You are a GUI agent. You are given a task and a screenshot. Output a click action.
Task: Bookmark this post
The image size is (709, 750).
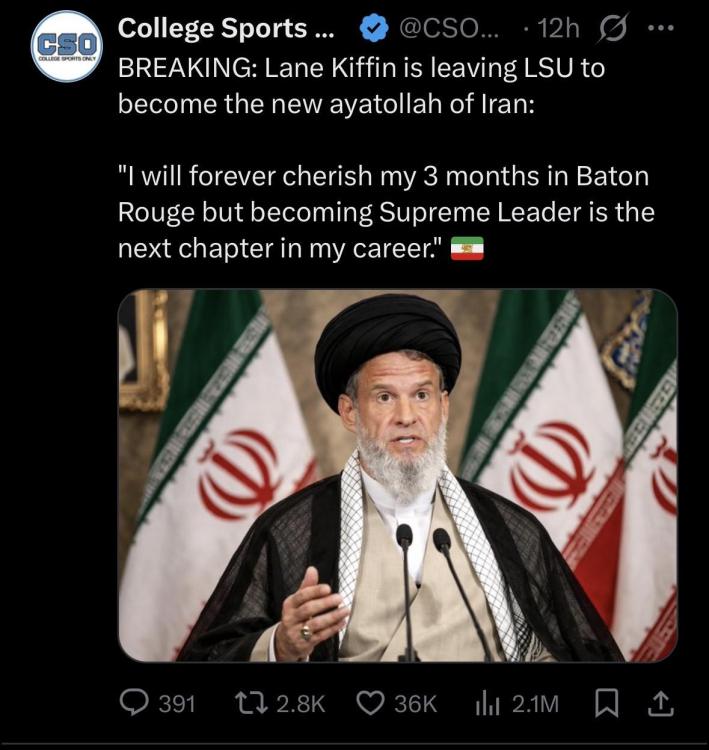606,704
